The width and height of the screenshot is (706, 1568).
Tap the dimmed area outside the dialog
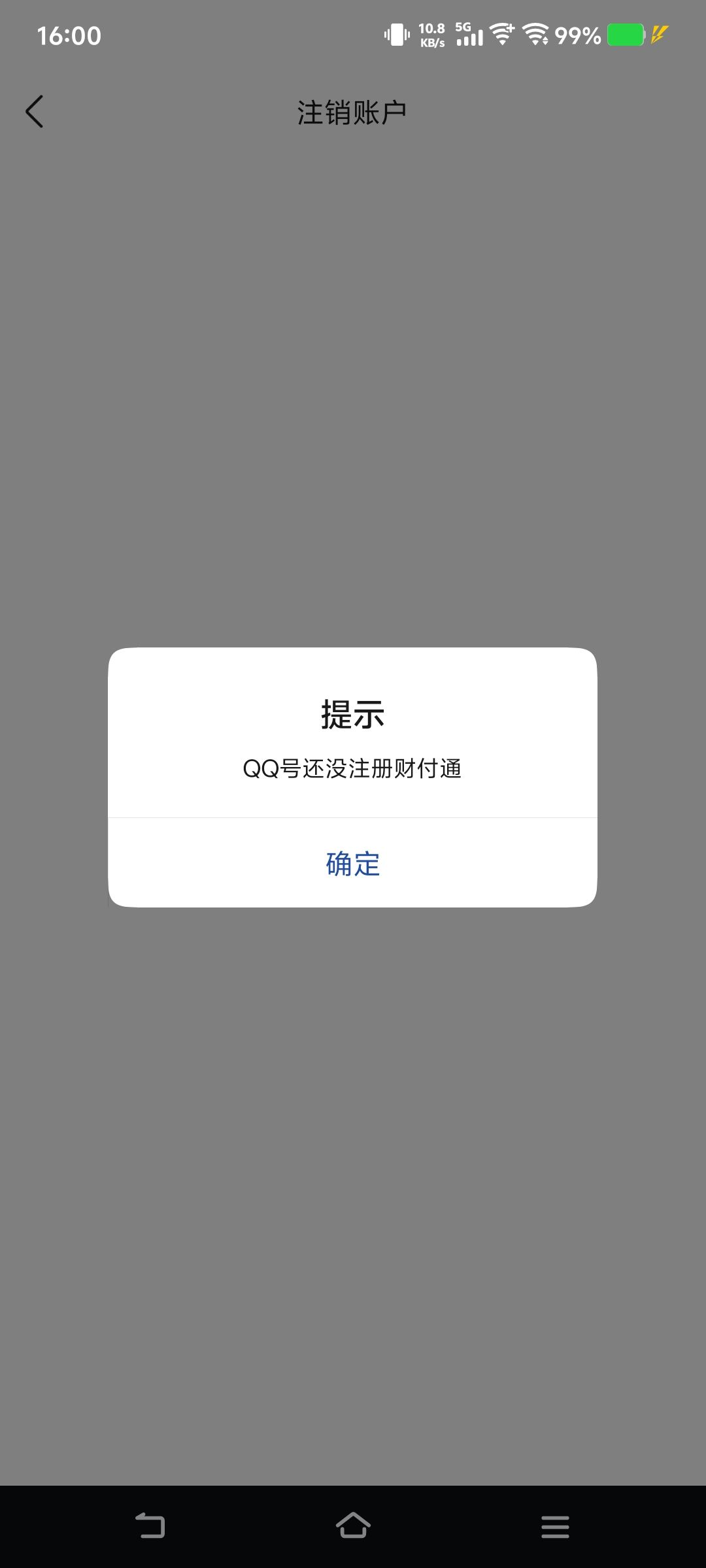353,392
